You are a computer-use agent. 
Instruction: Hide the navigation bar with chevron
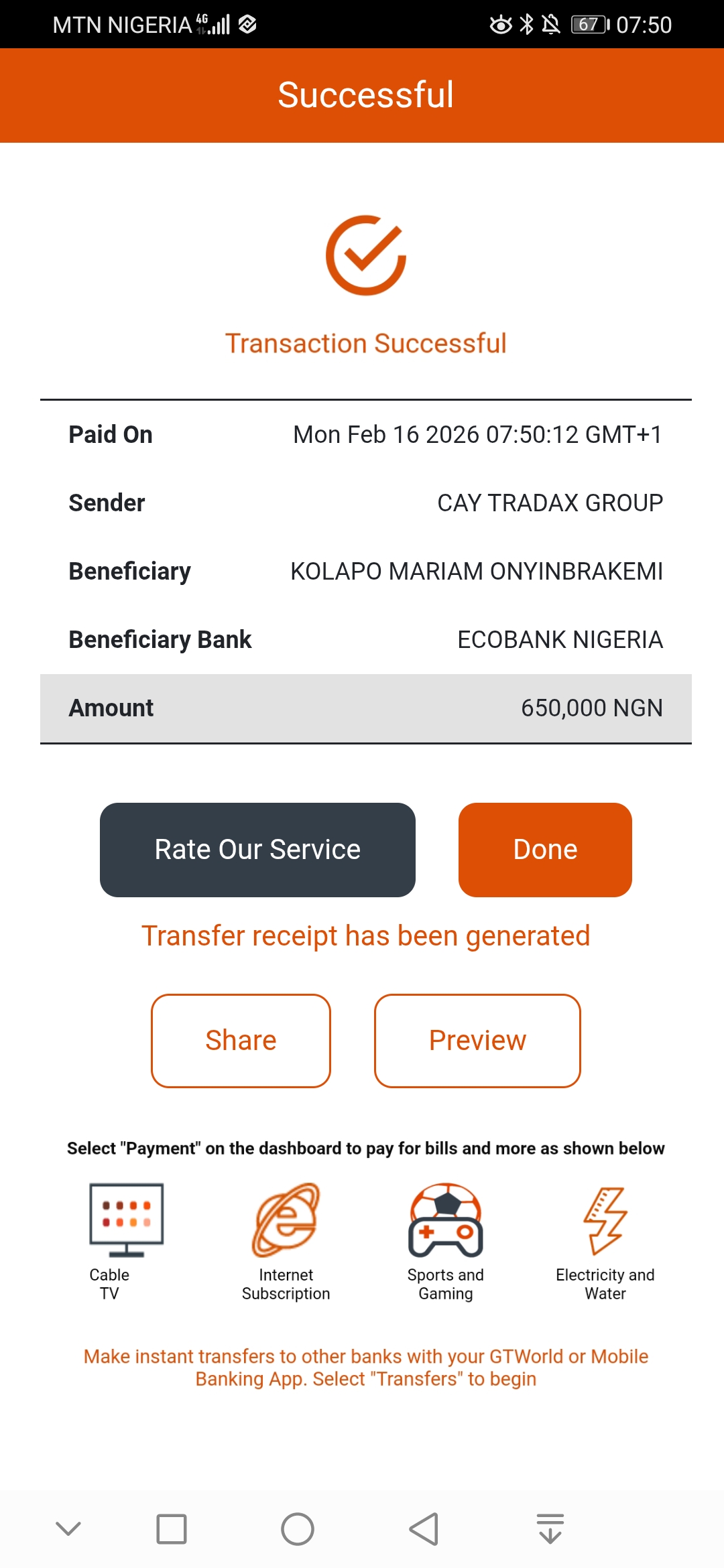[68, 1528]
